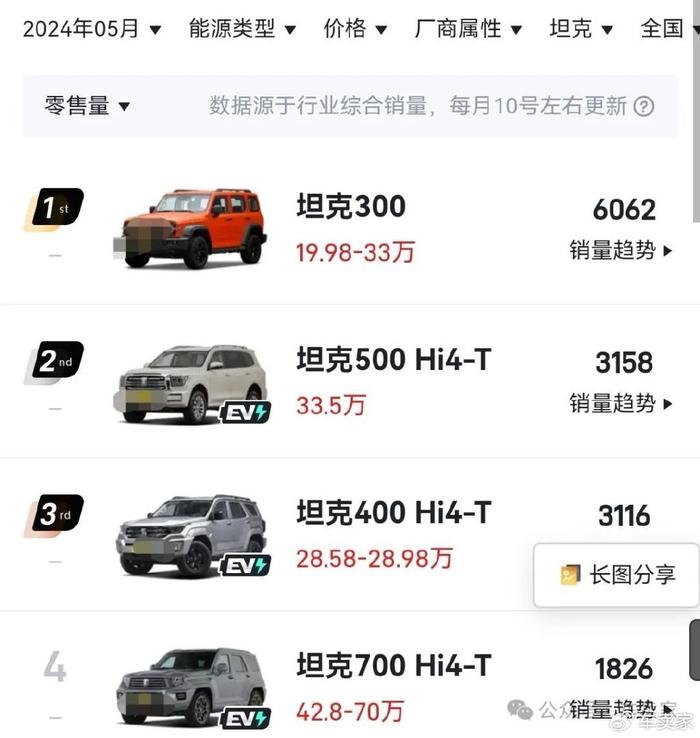Screen dimensions: 700x738
Task: Open the 2024年05月 month dropdown
Action: click(x=92, y=29)
